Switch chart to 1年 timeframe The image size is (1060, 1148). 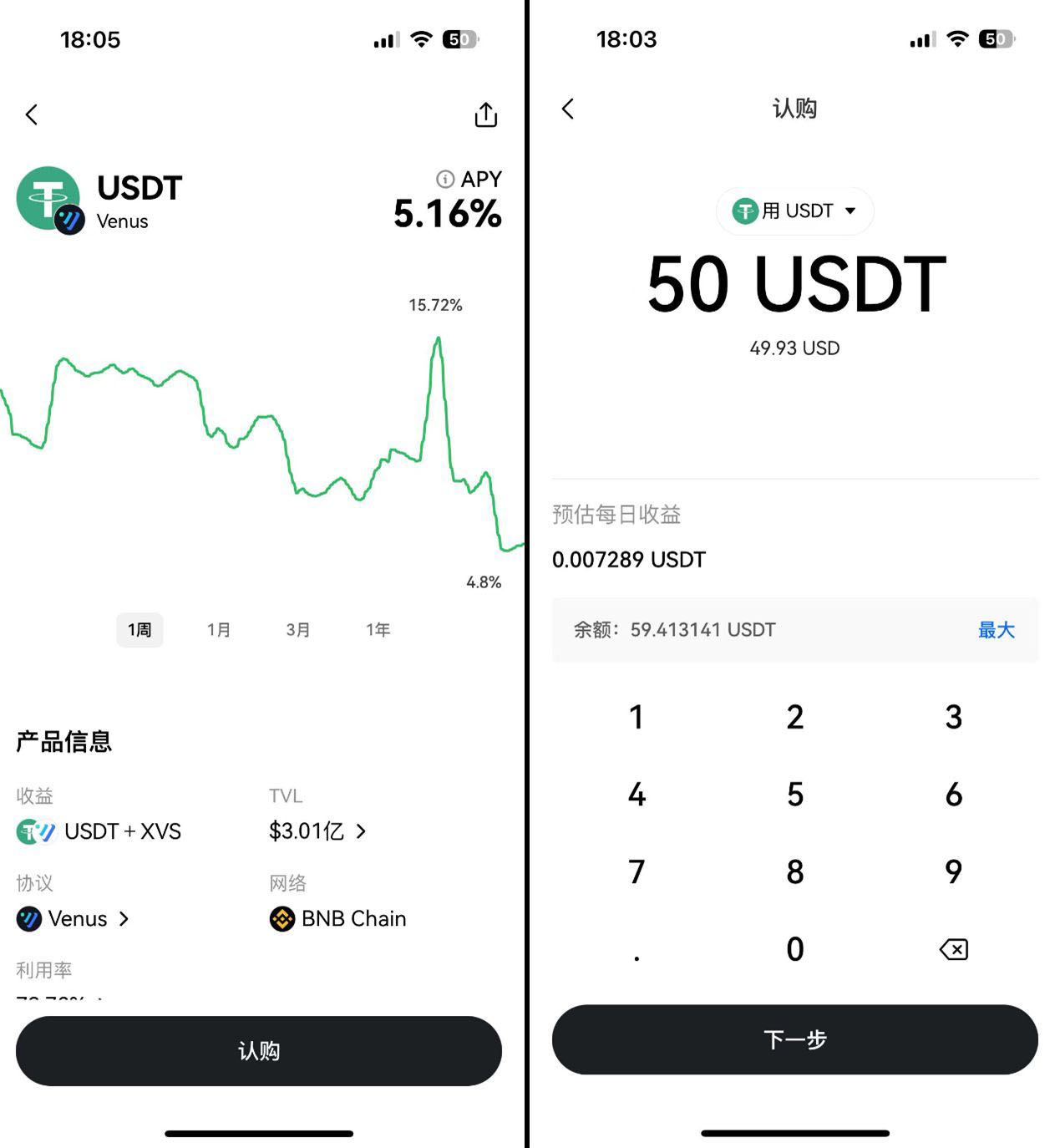point(378,630)
